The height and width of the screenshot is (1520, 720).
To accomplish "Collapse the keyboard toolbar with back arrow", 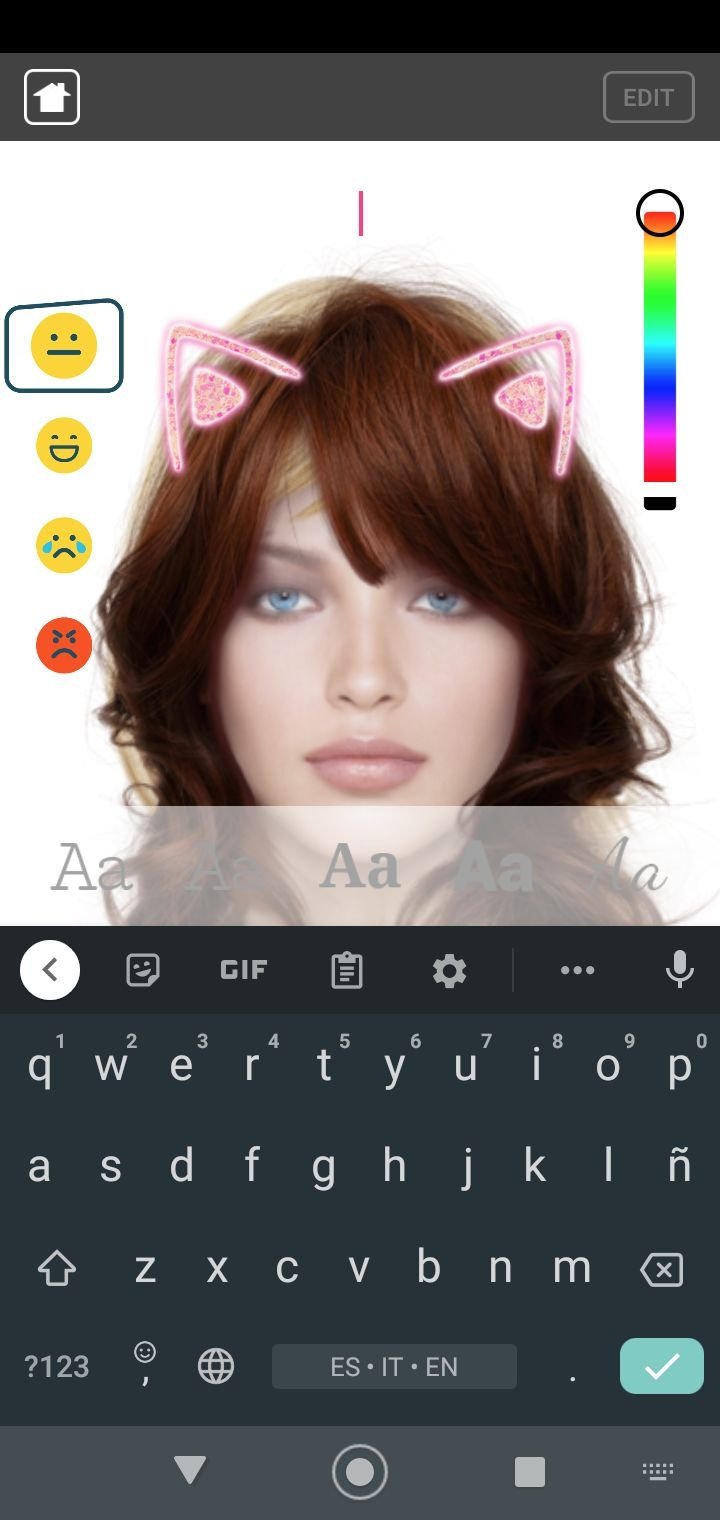I will 50,970.
